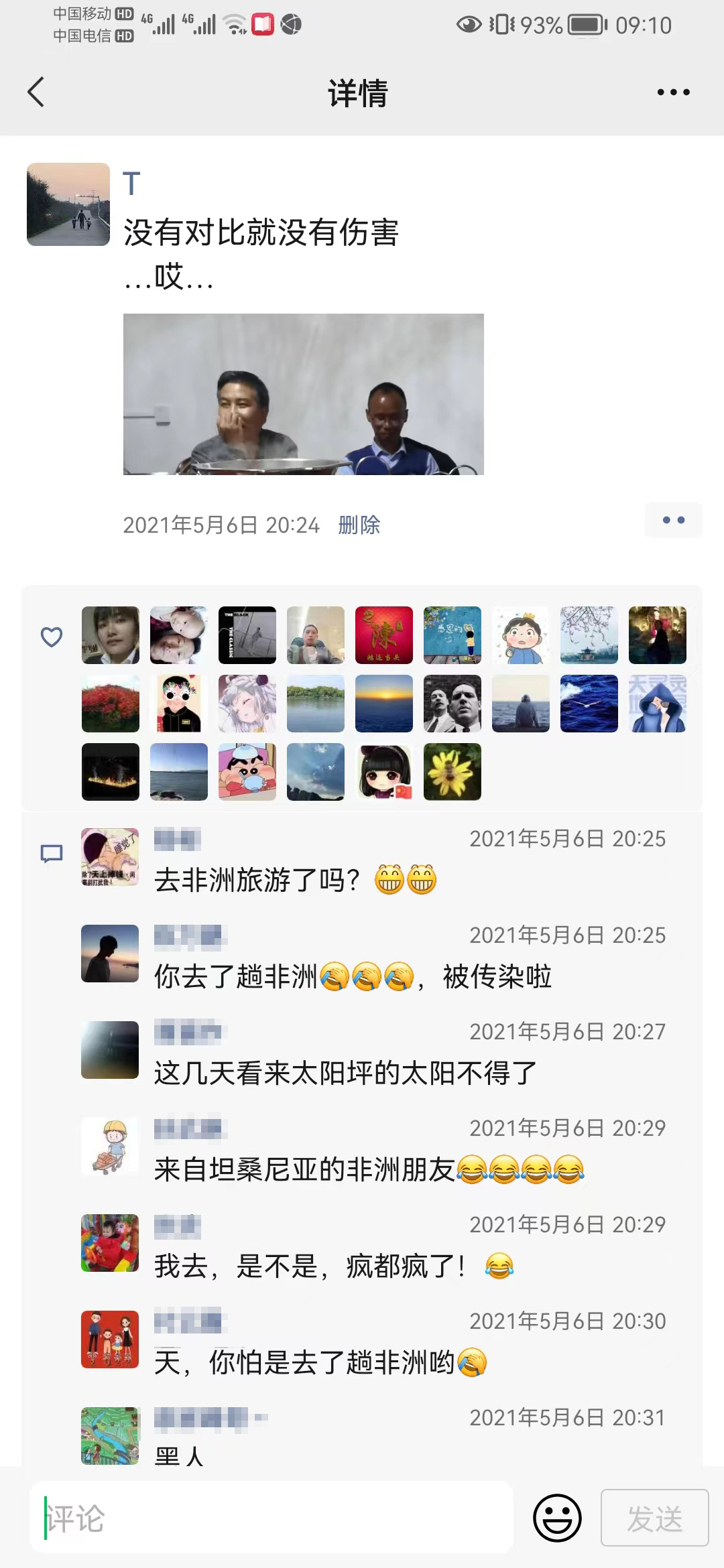The height and width of the screenshot is (1568, 724).
Task: Go back from the 详情 page
Action: tap(36, 92)
